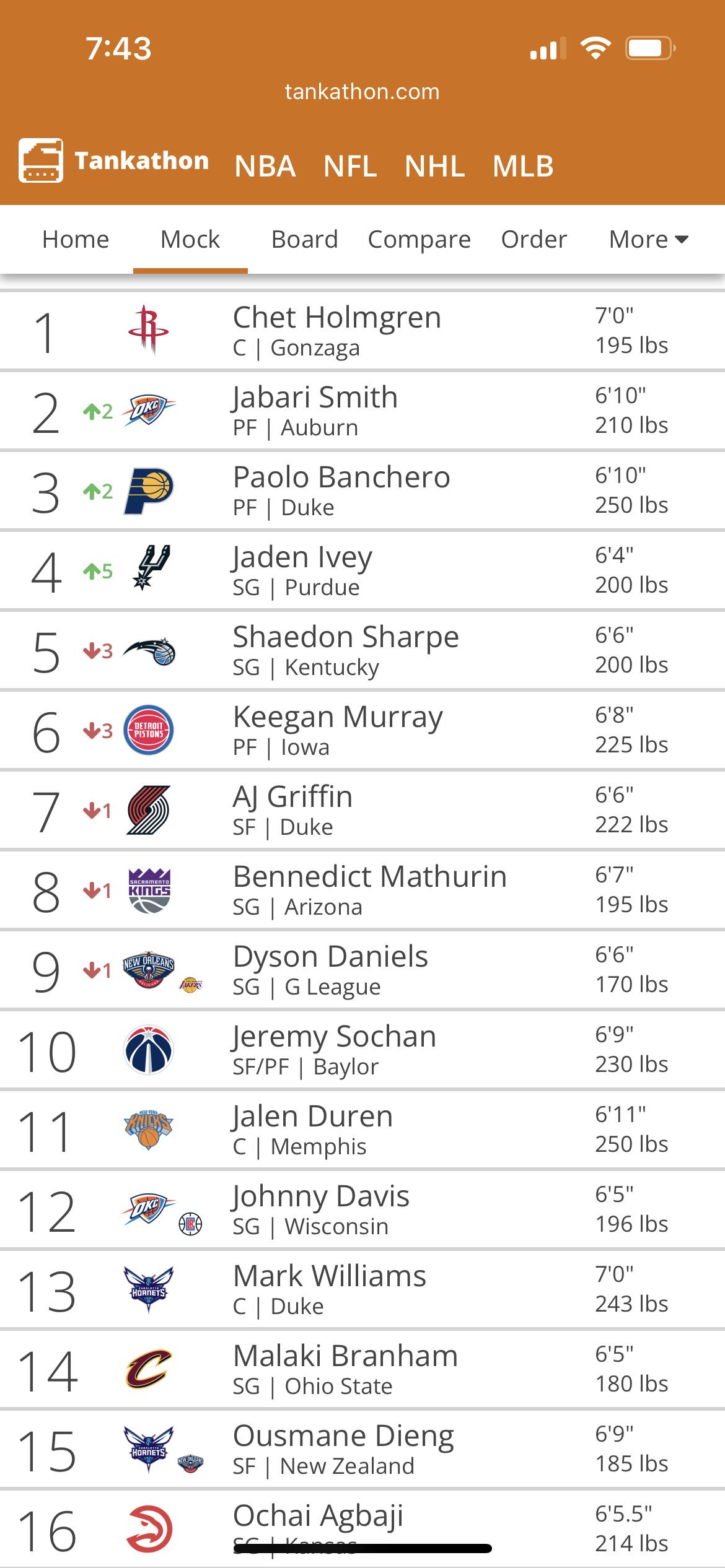Open the Order tab
Viewport: 725px width, 1568px height.
[x=534, y=239]
